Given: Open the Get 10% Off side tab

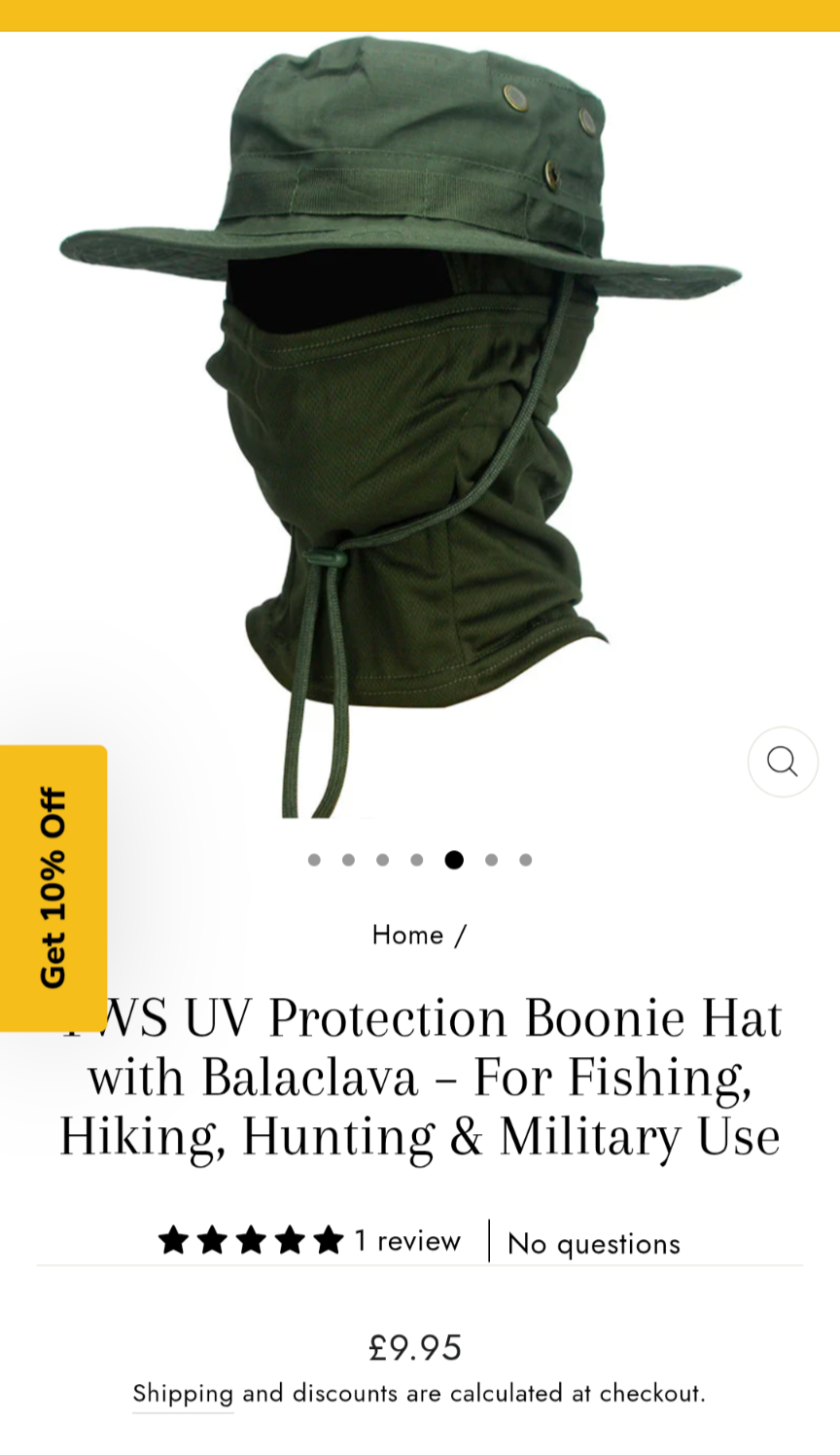Looking at the screenshot, I should (x=53, y=888).
